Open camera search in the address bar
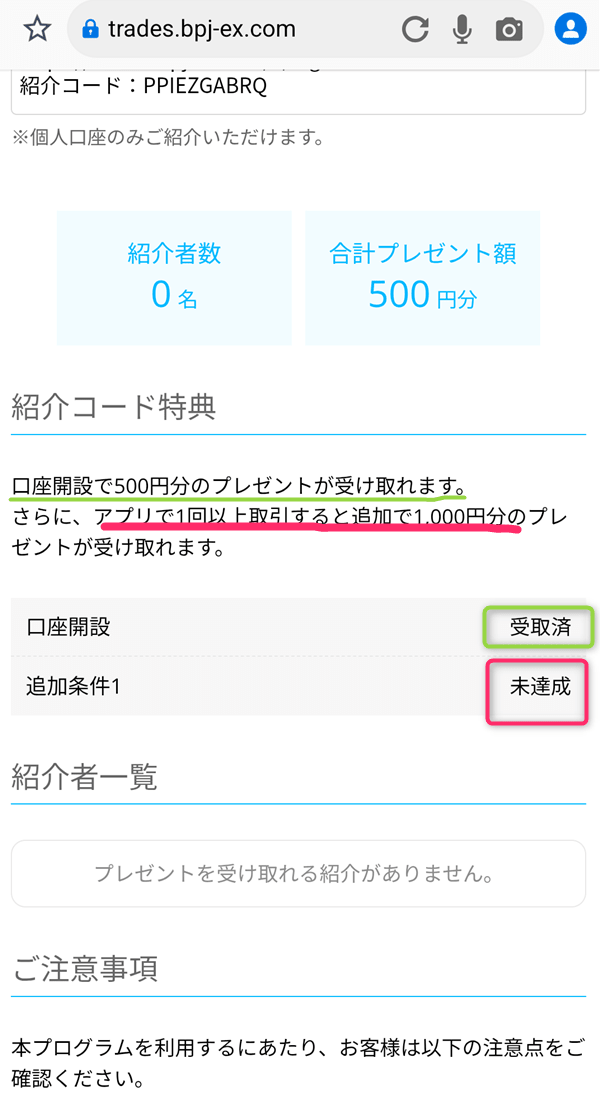This screenshot has width=600, height=1102. pyautogui.click(x=509, y=30)
